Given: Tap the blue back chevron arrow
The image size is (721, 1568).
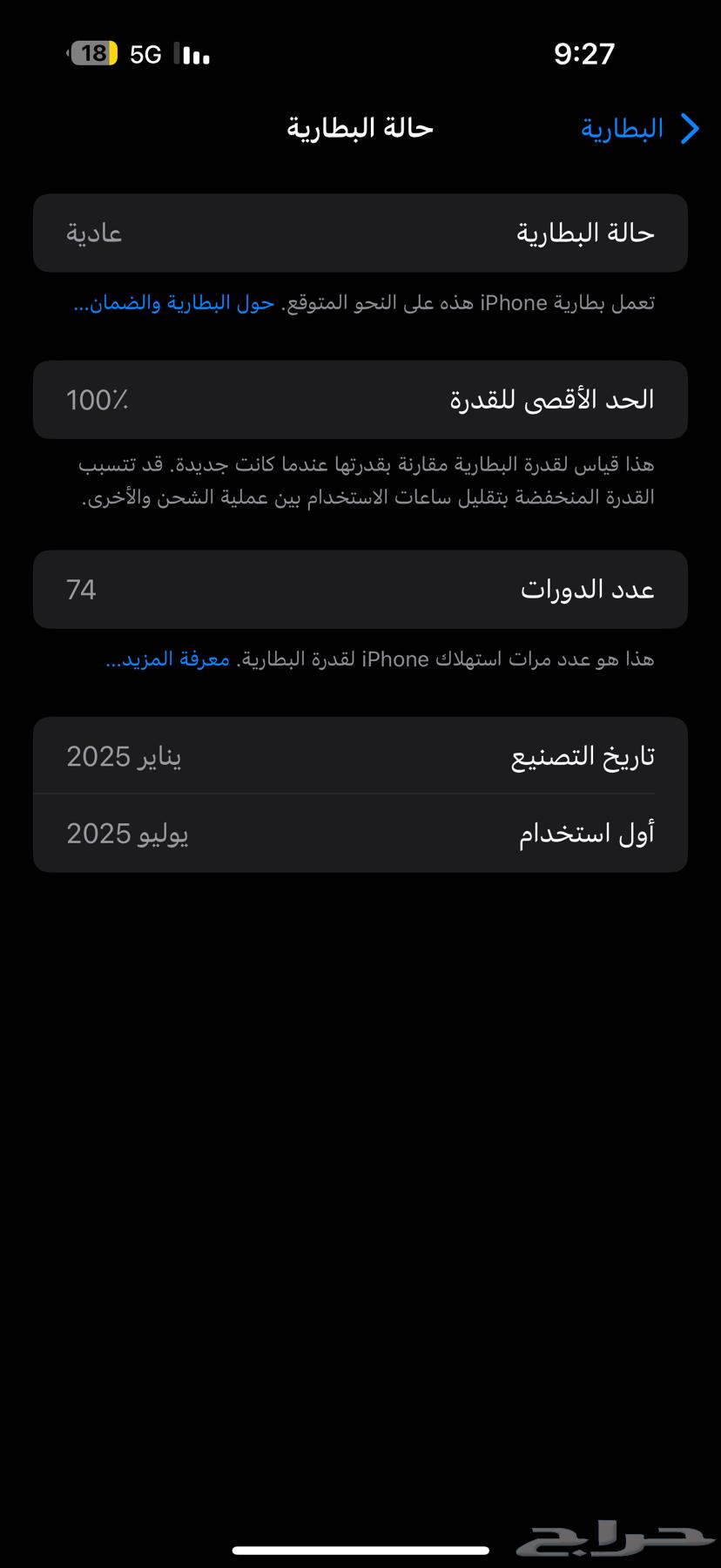Looking at the screenshot, I should (690, 128).
